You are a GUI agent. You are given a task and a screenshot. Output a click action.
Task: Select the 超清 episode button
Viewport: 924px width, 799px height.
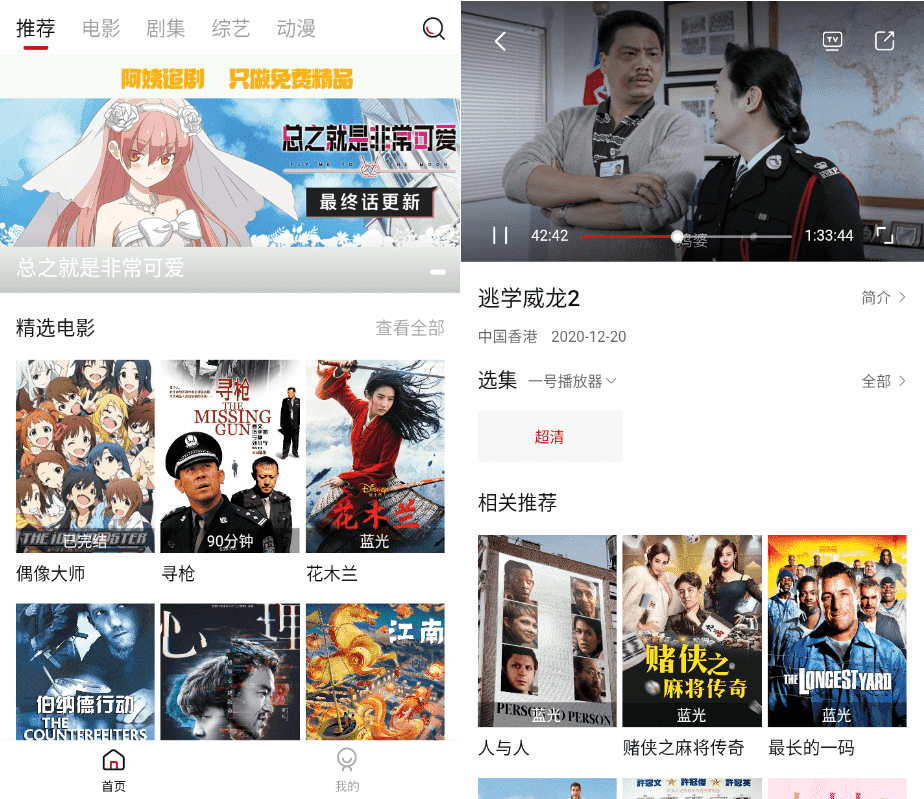click(550, 437)
